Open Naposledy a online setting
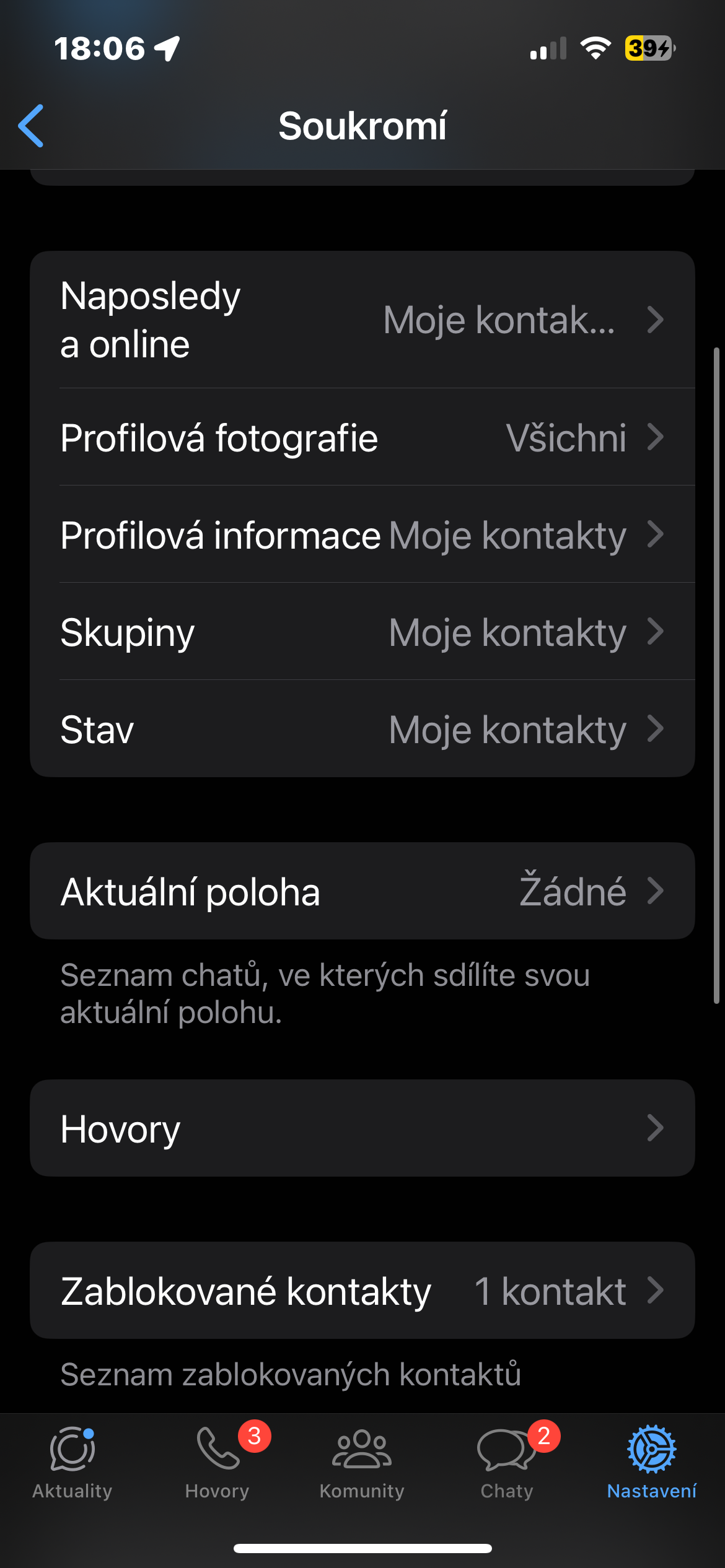Screen dimensions: 725x1568 [x=362, y=320]
